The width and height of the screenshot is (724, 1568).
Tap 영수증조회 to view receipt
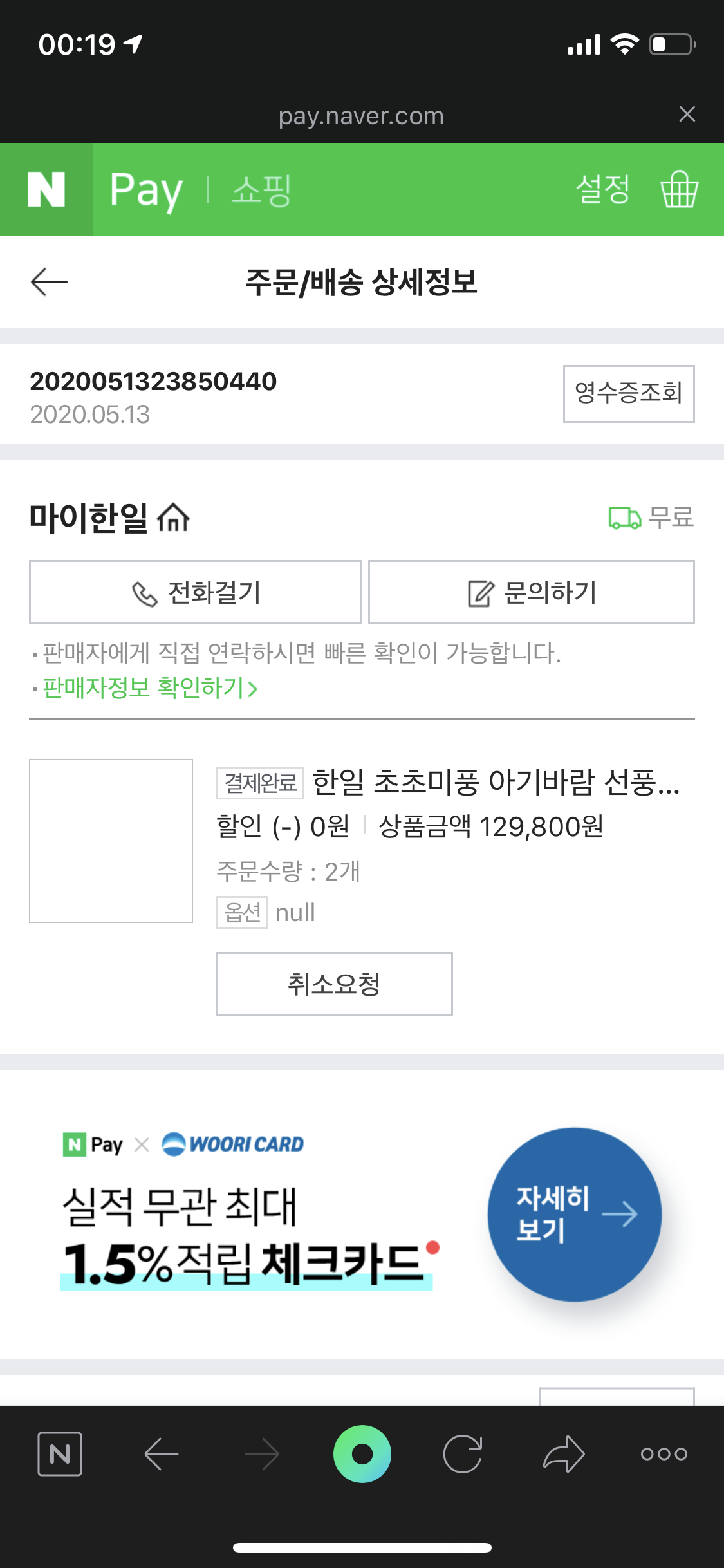pos(629,393)
